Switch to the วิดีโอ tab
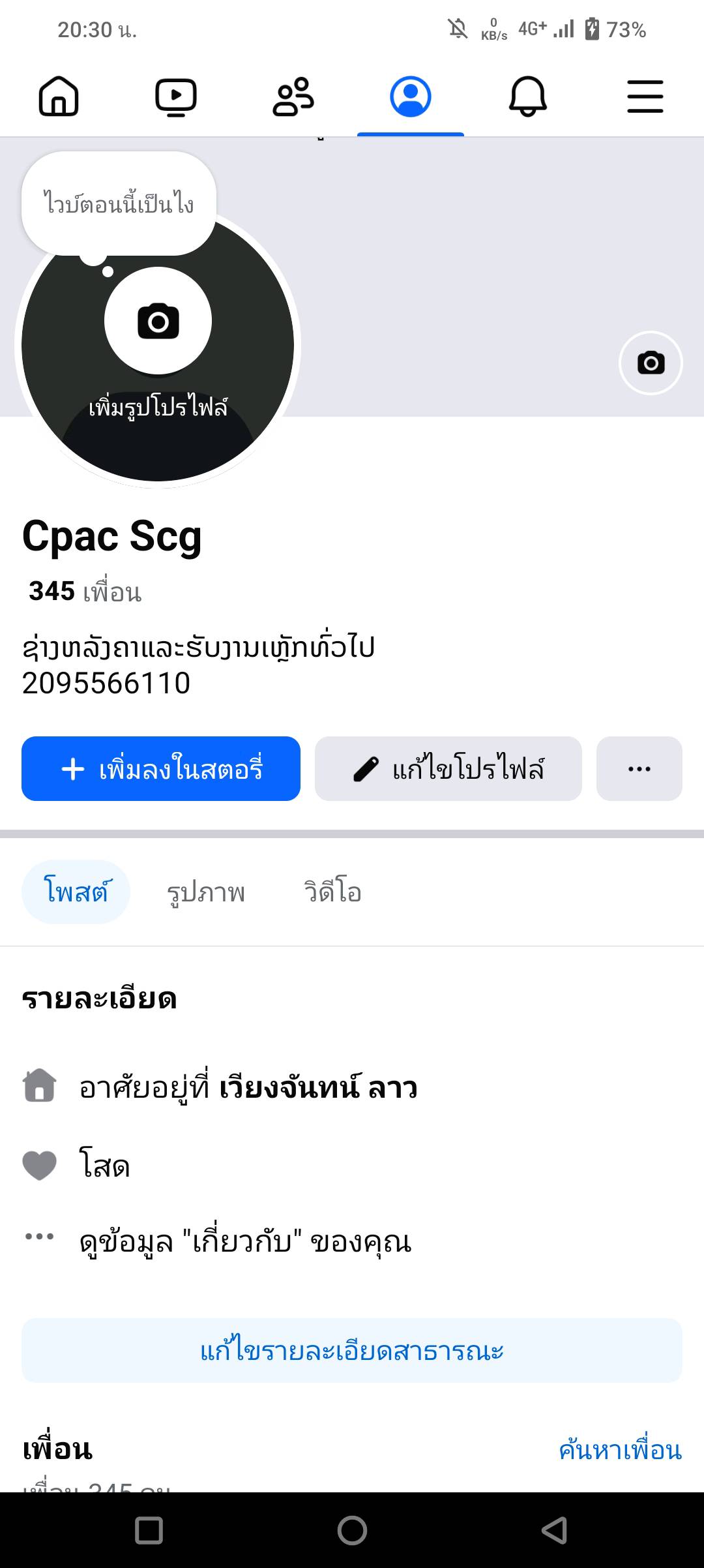This screenshot has height=1568, width=704. [x=332, y=892]
